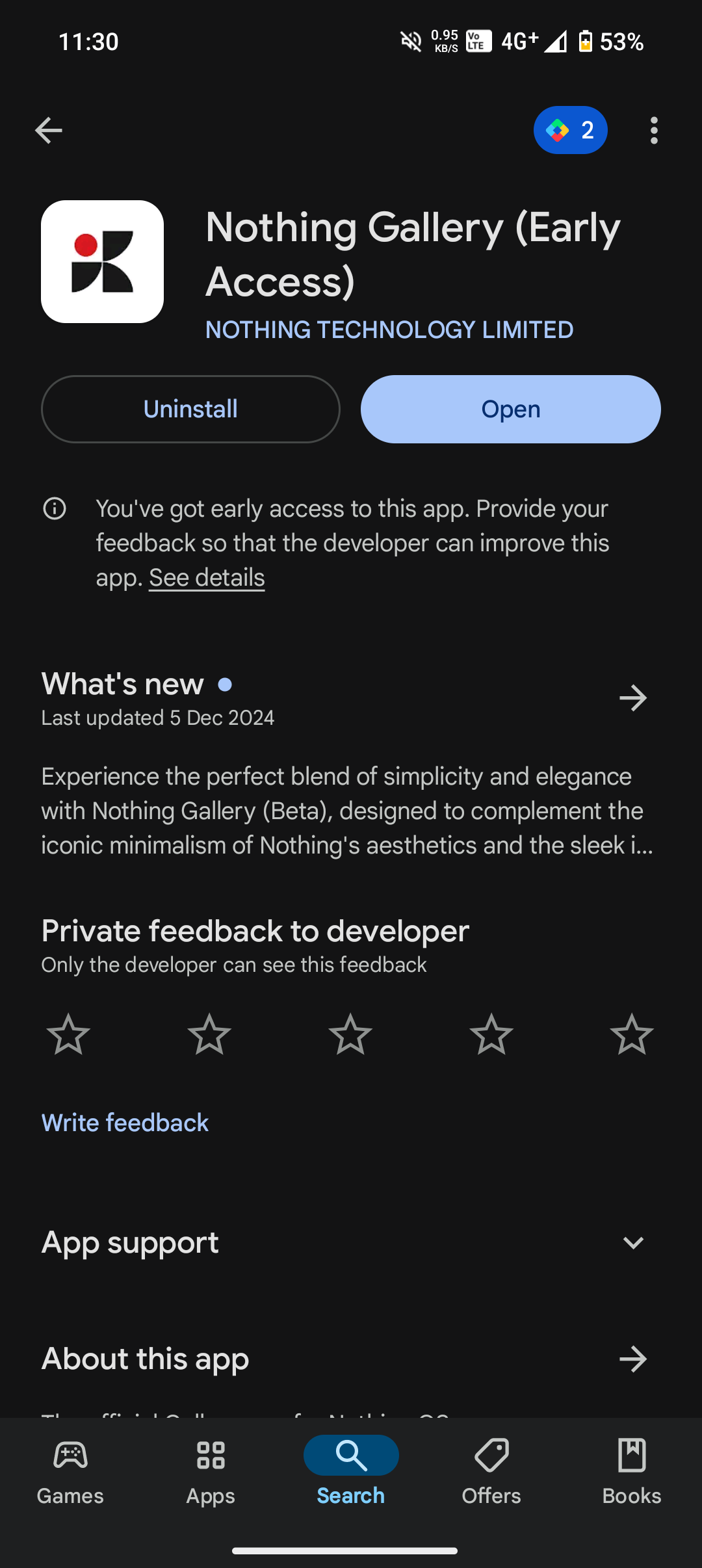The image size is (702, 1568).
Task: Give a five-star rating
Action: (x=631, y=1034)
